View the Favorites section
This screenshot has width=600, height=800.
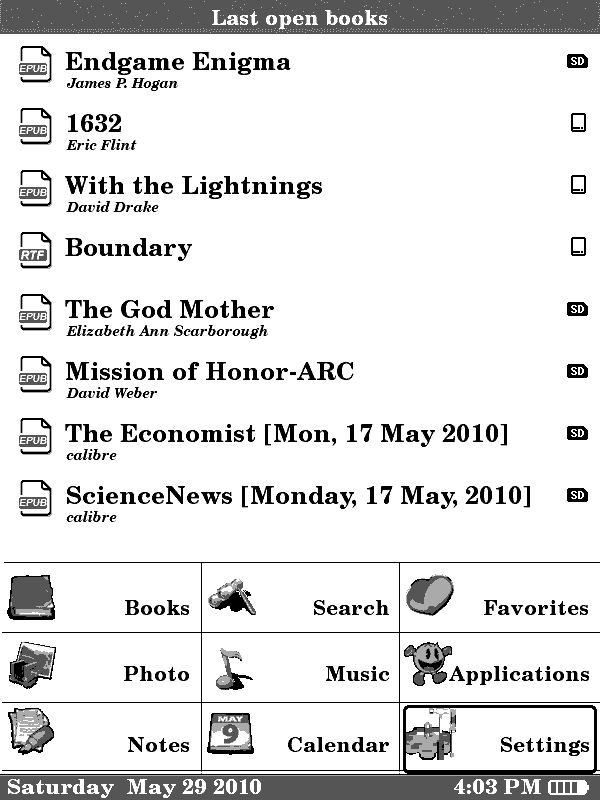[499, 598]
